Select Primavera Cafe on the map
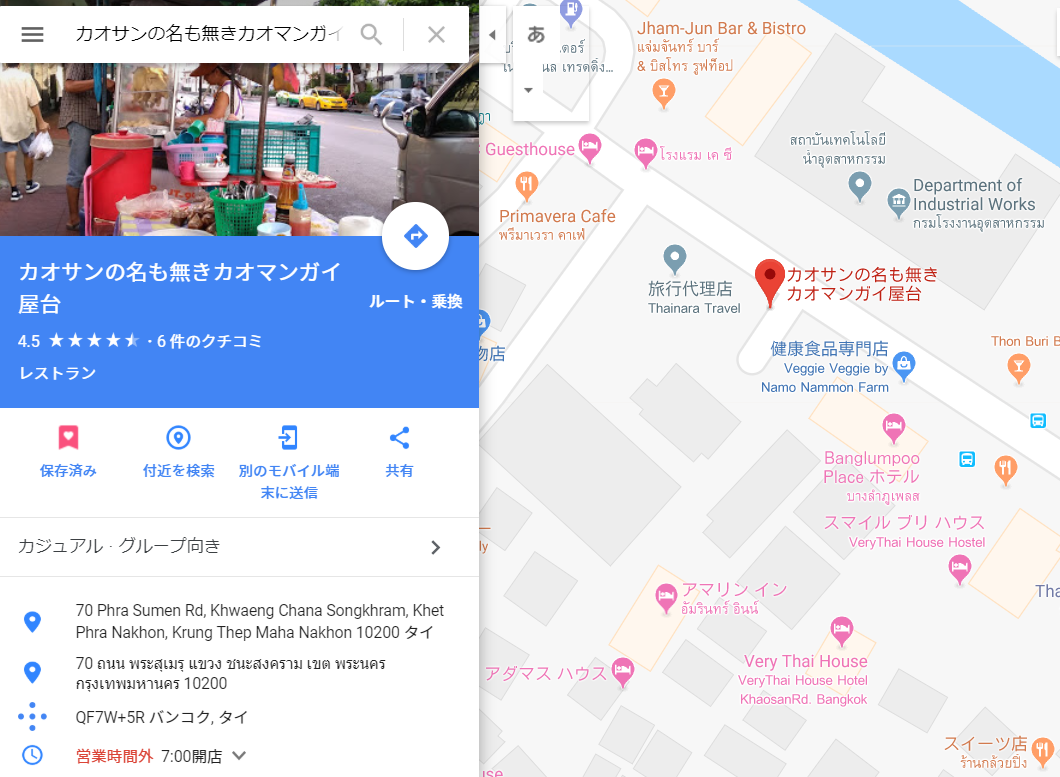Viewport: 1060px width, 777px height. 527,185
